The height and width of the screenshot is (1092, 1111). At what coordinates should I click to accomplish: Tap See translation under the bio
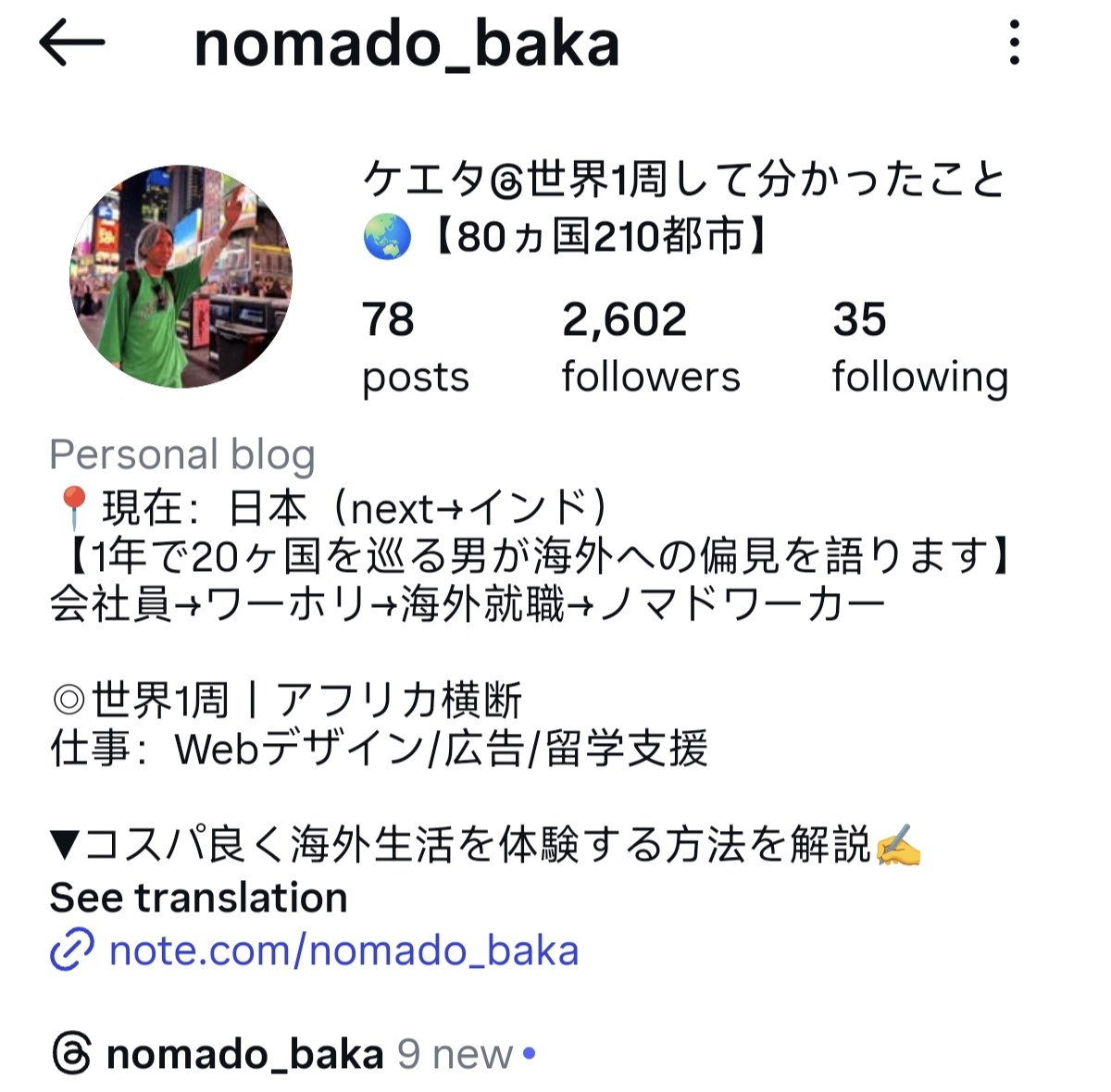click(198, 898)
